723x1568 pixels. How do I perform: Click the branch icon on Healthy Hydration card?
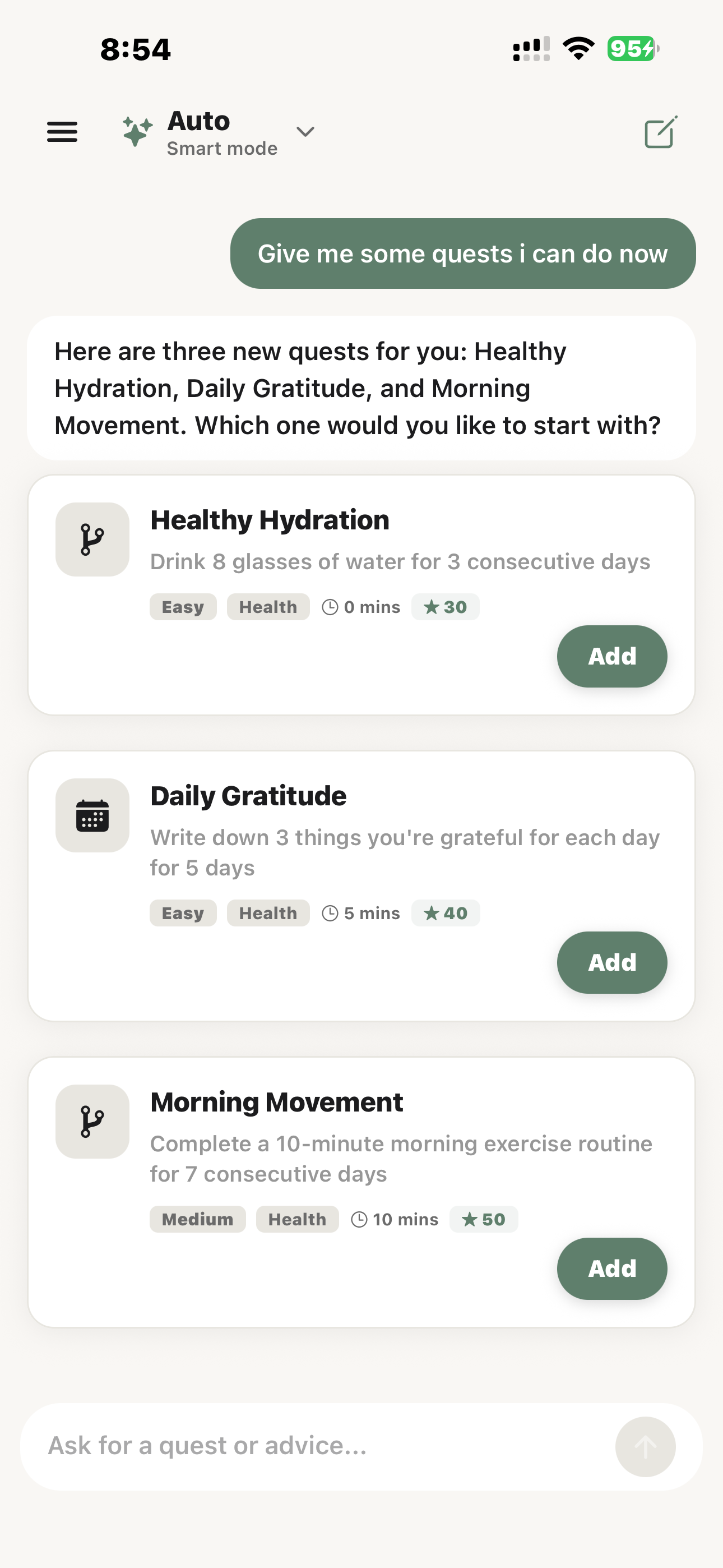[x=92, y=539]
